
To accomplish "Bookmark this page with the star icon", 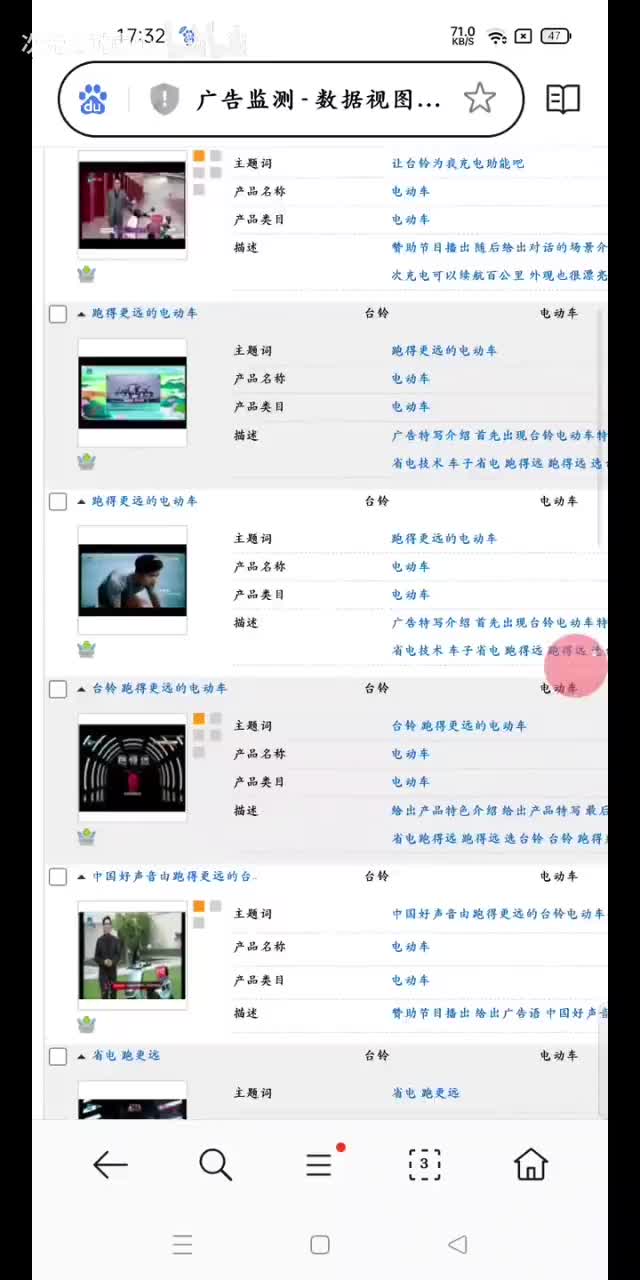I will click(x=480, y=98).
